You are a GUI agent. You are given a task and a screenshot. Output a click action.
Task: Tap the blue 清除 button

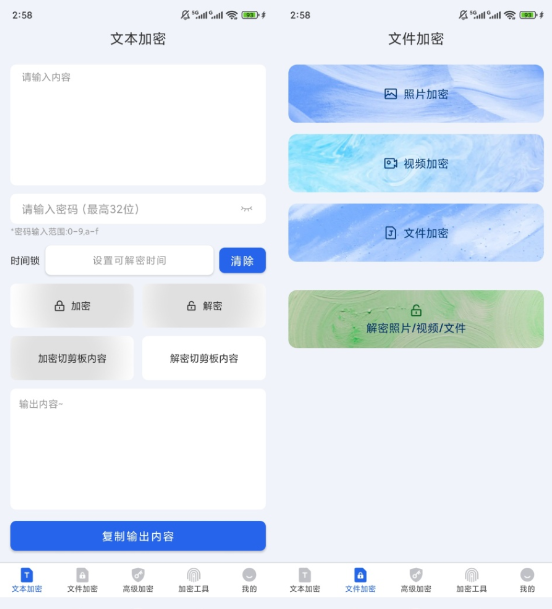pyautogui.click(x=242, y=260)
